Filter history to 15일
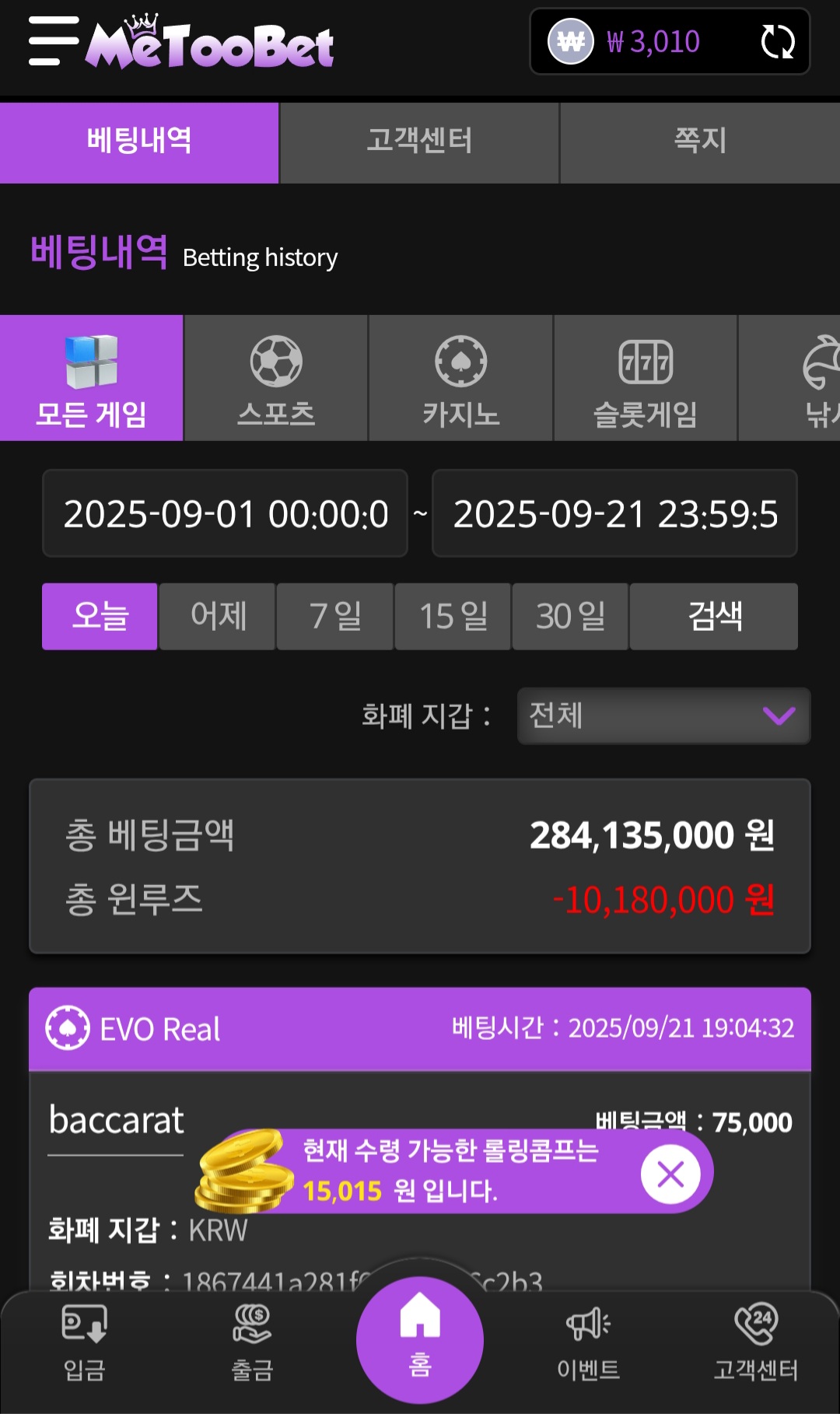Image resolution: width=840 pixels, height=1414 pixels. 453,616
